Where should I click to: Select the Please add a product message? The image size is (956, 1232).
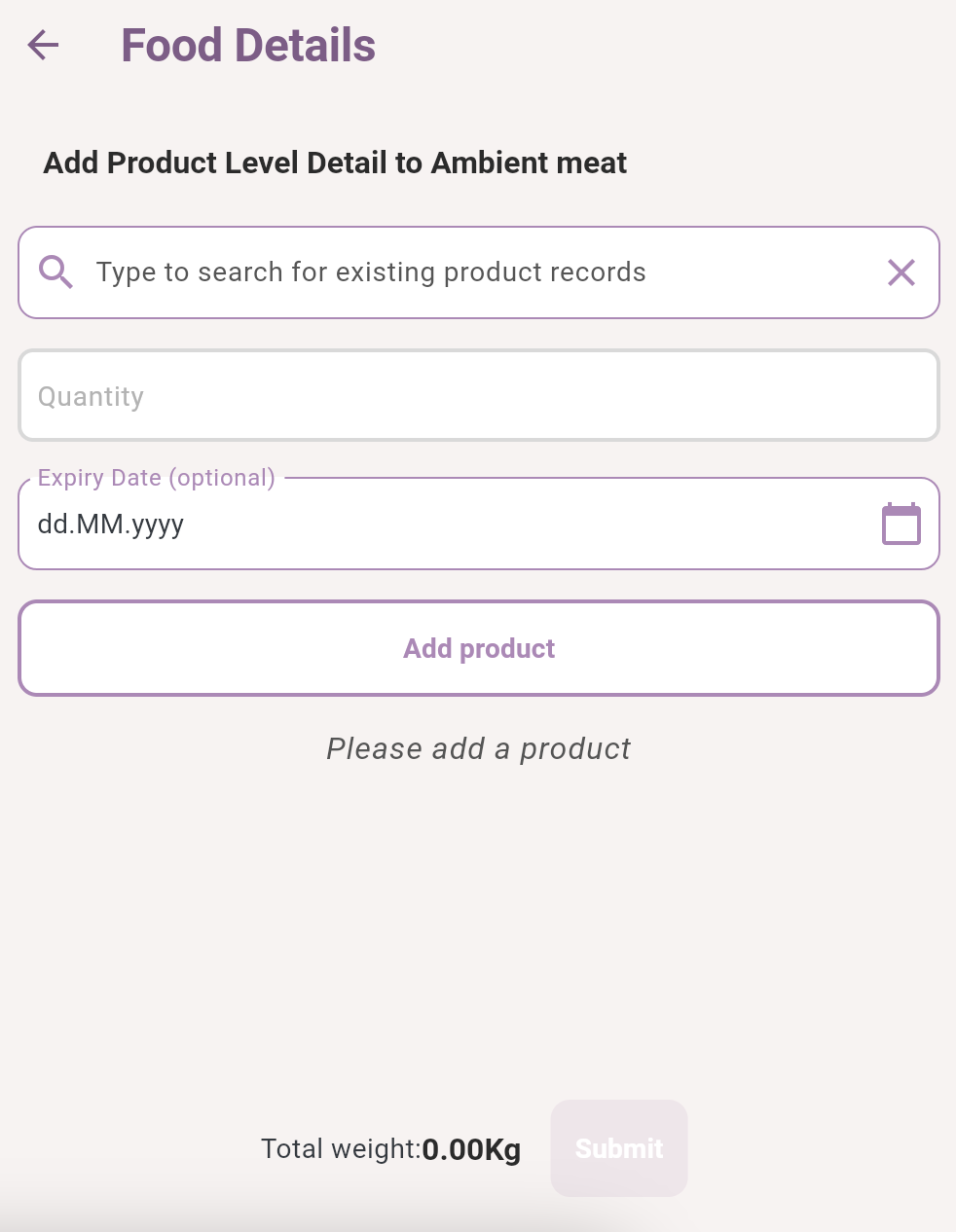click(478, 748)
